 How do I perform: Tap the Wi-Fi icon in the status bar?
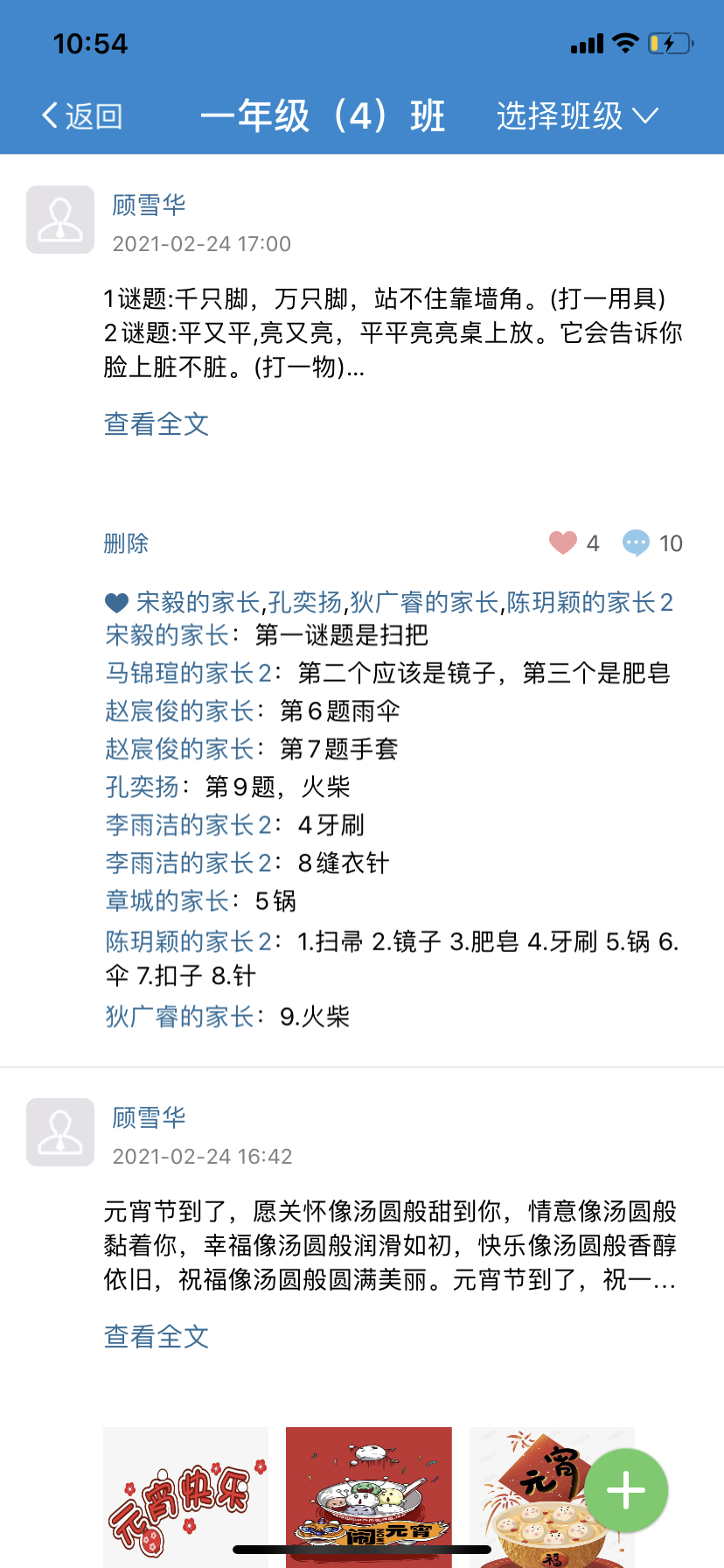point(623,42)
